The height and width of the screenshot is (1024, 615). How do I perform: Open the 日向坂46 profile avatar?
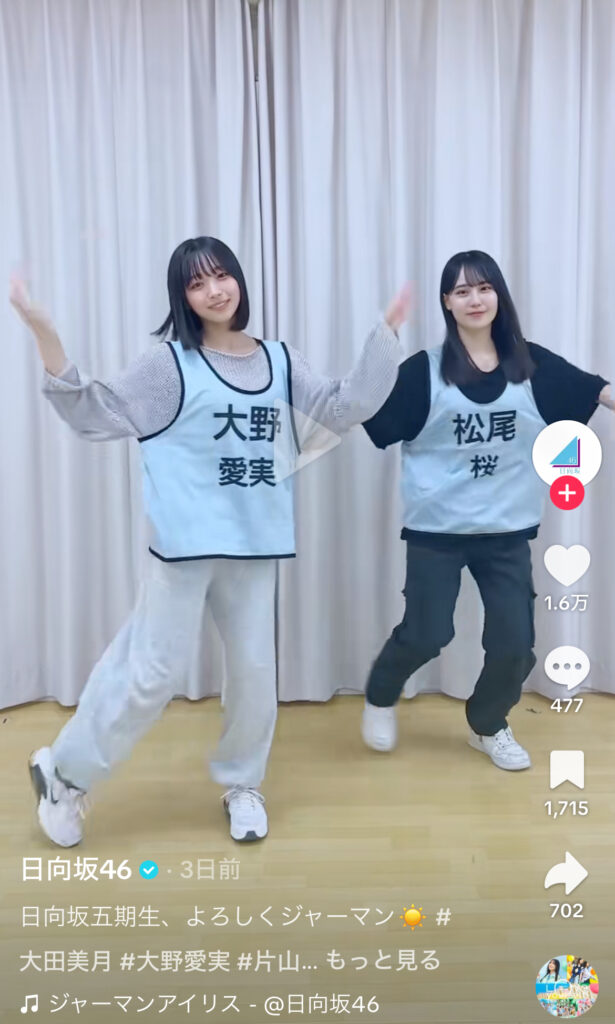(x=566, y=454)
